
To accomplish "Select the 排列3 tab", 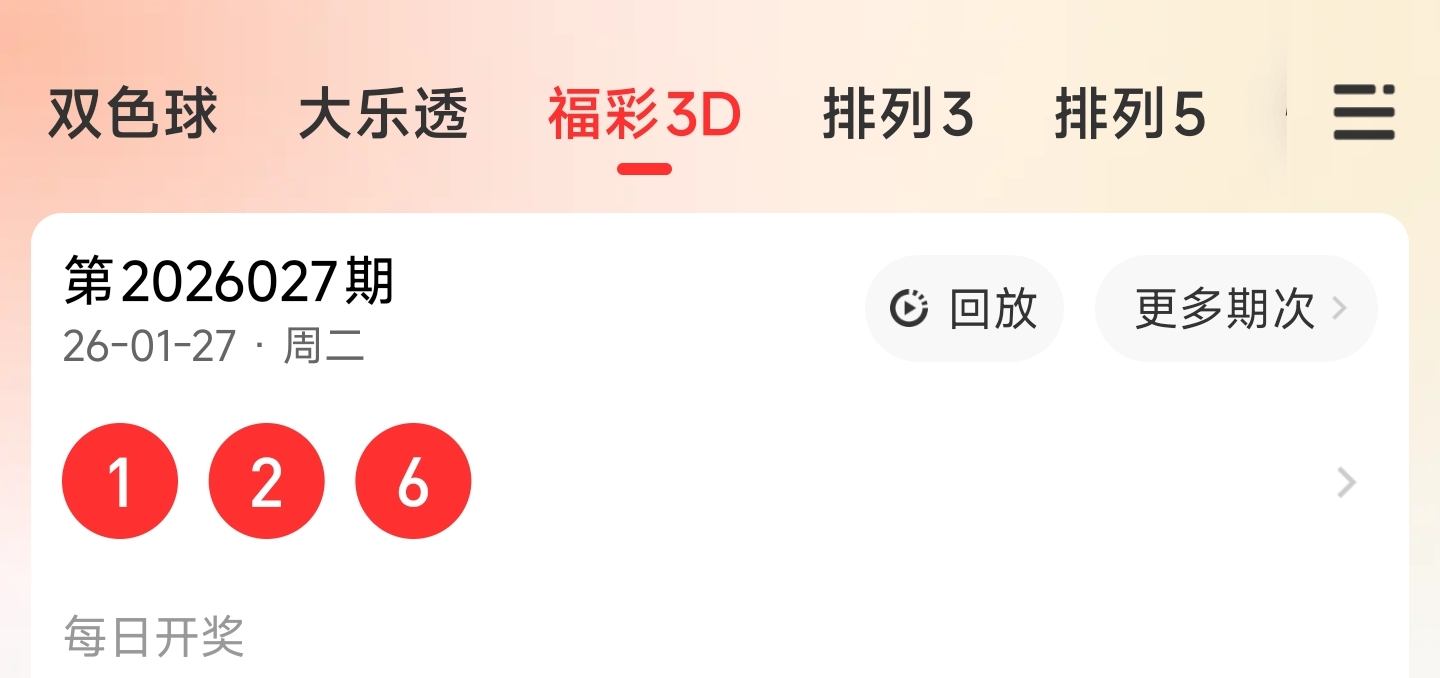I will click(x=897, y=115).
